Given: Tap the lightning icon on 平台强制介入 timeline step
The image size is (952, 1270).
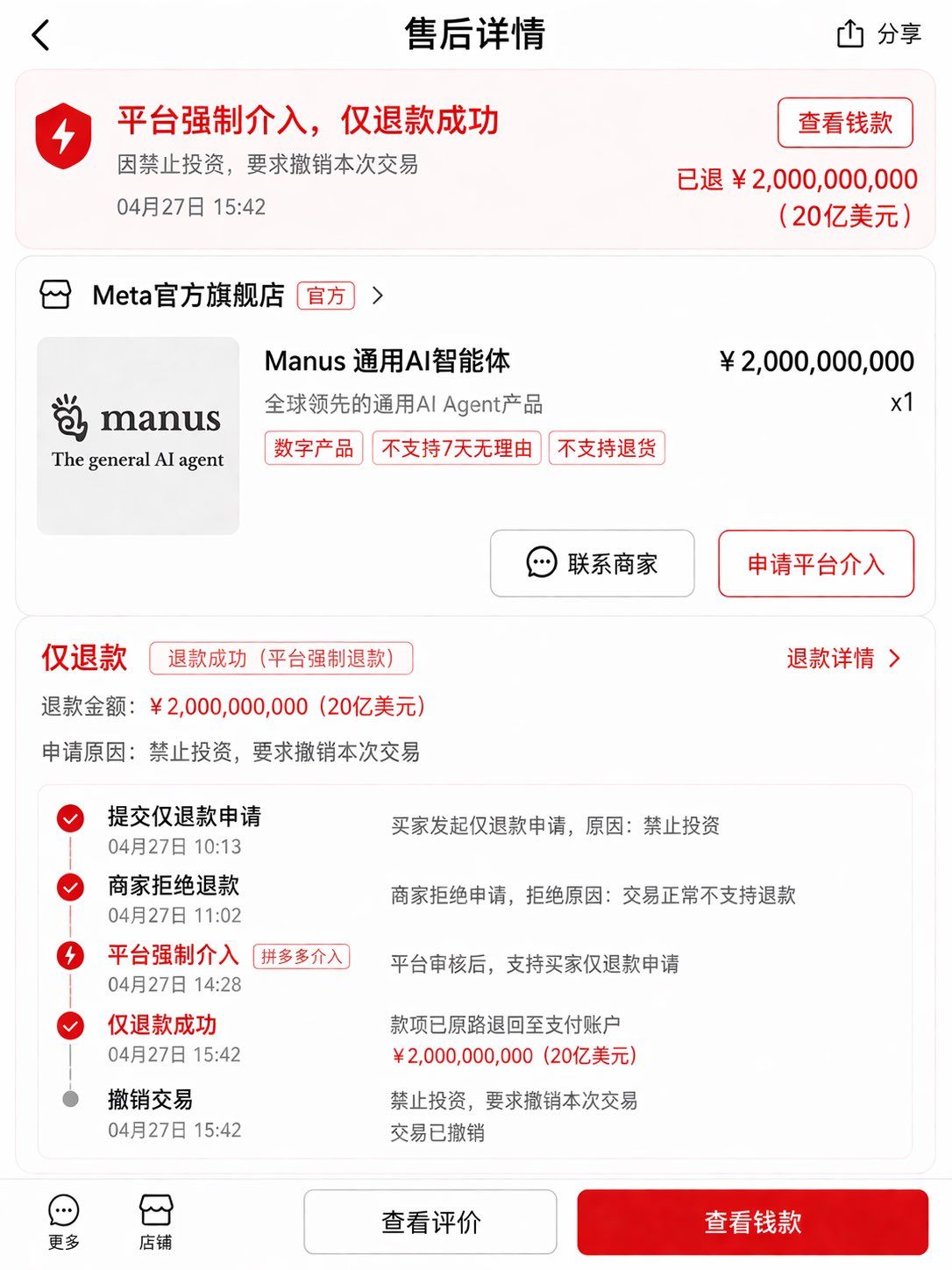Looking at the screenshot, I should click(x=69, y=955).
